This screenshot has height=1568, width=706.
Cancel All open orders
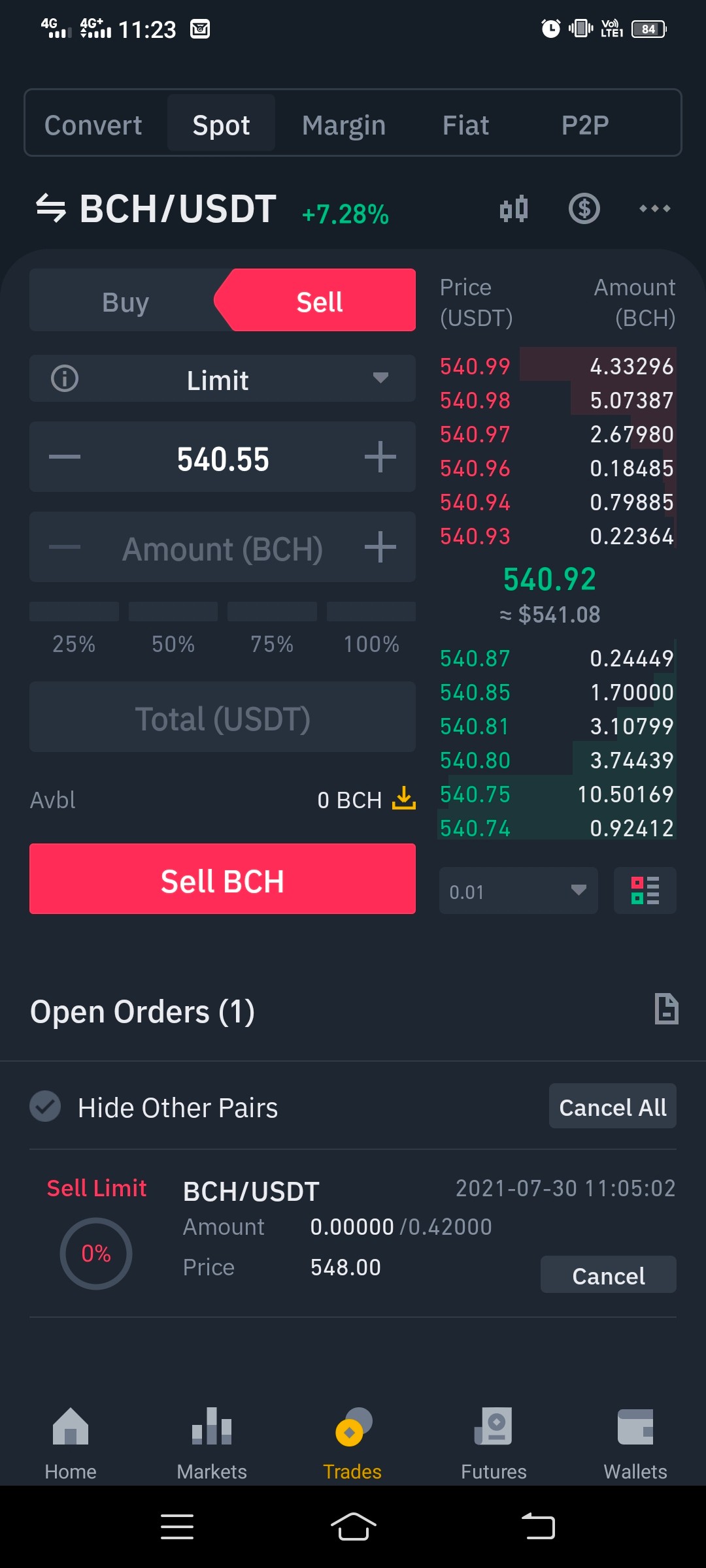click(x=613, y=1107)
